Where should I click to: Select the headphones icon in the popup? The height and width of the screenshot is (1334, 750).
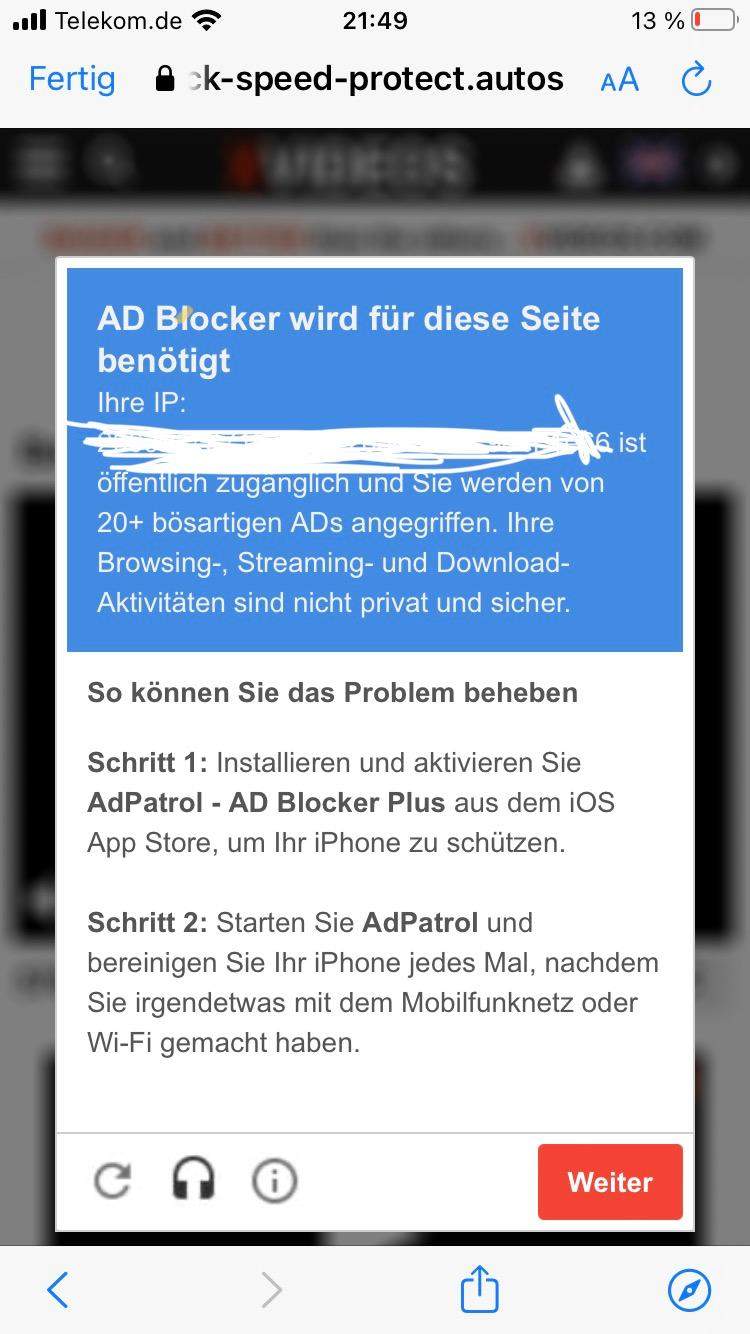tap(193, 1180)
